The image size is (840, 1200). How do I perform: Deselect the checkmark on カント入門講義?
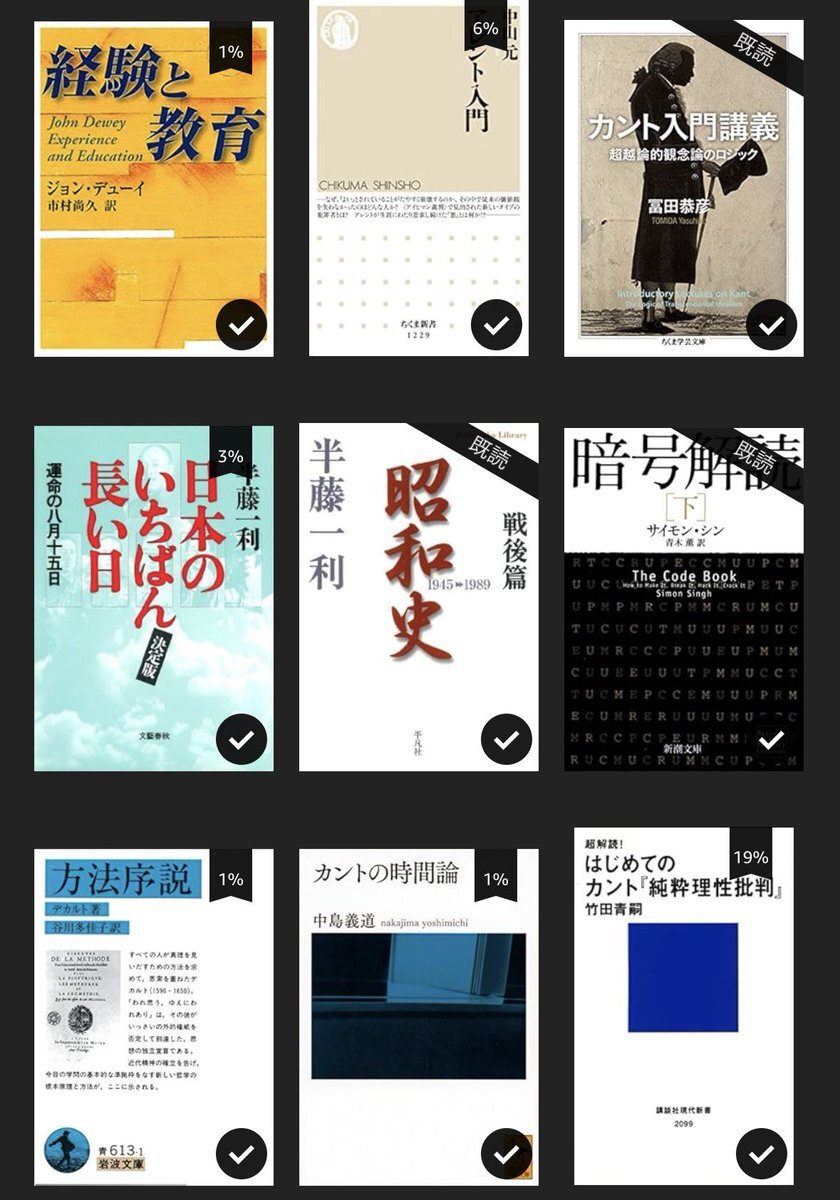(771, 324)
